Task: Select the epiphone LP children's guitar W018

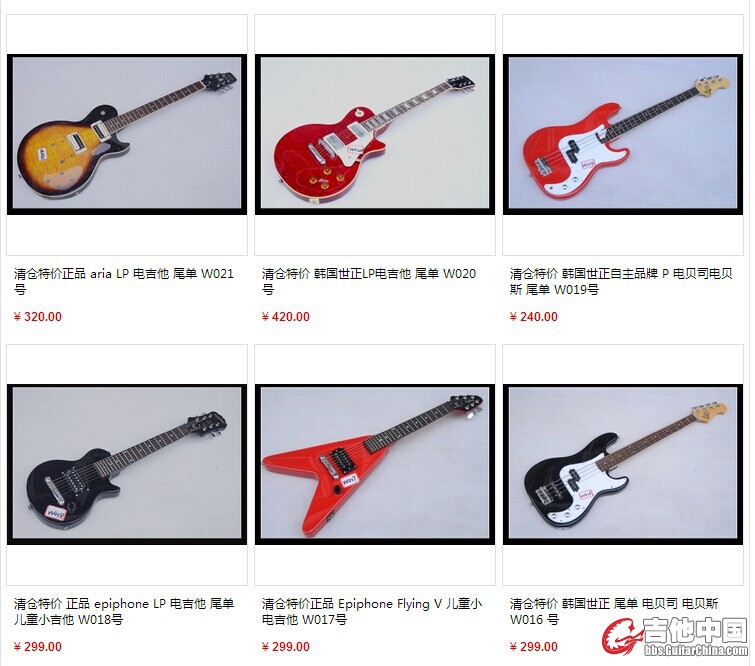Action: pos(126,464)
